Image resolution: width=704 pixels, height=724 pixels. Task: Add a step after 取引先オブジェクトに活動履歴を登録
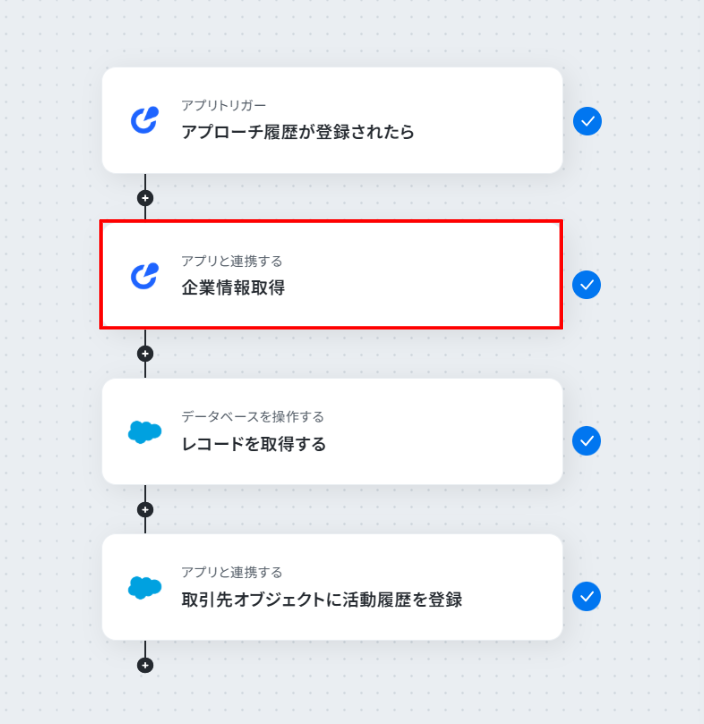(145, 665)
